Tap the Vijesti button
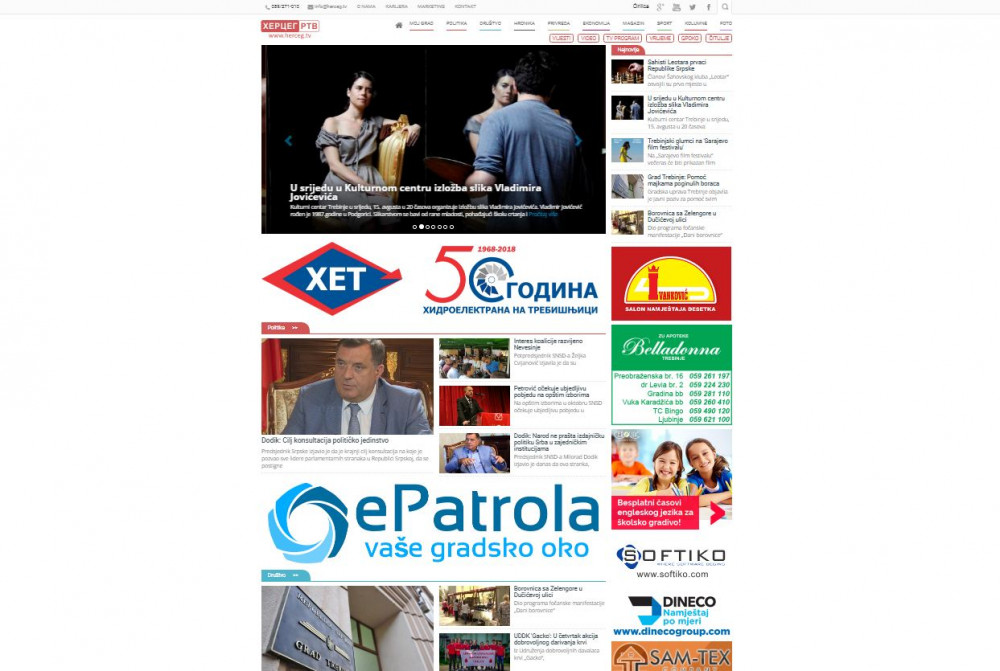This screenshot has height=671, width=1000. pyautogui.click(x=561, y=38)
